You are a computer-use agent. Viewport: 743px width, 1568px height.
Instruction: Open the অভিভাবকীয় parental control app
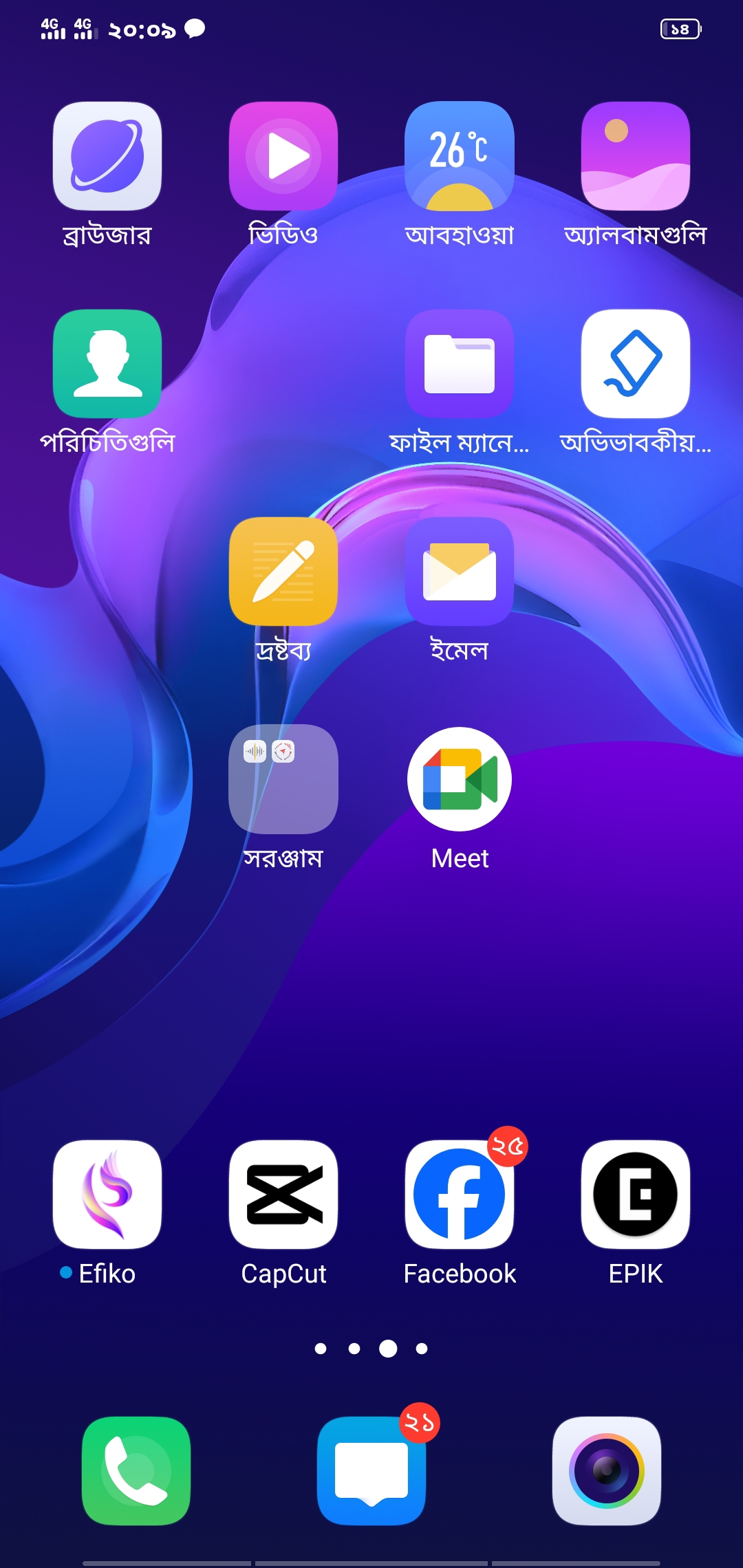click(x=636, y=364)
